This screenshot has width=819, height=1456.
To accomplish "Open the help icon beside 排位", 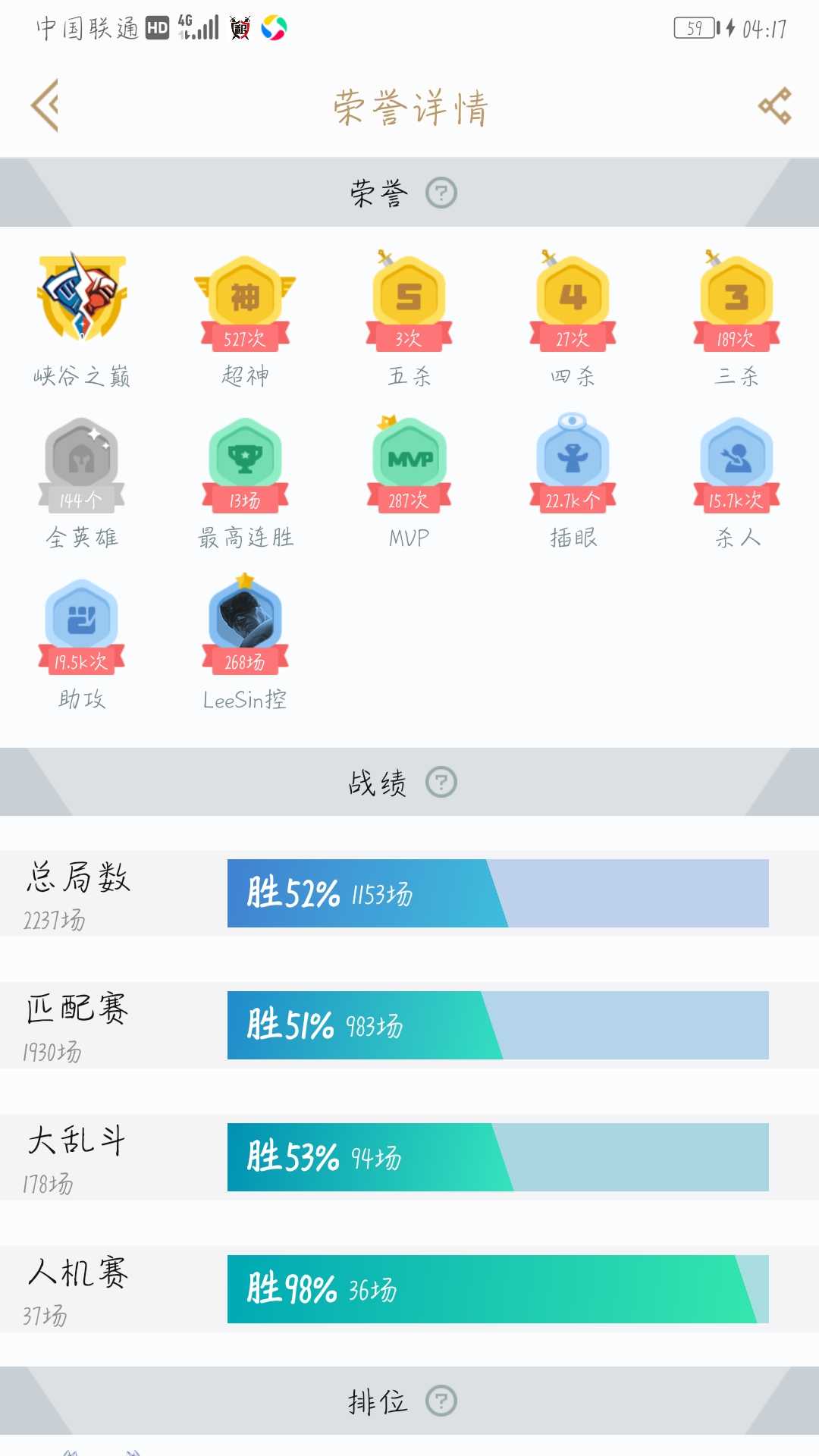I will tap(441, 1401).
